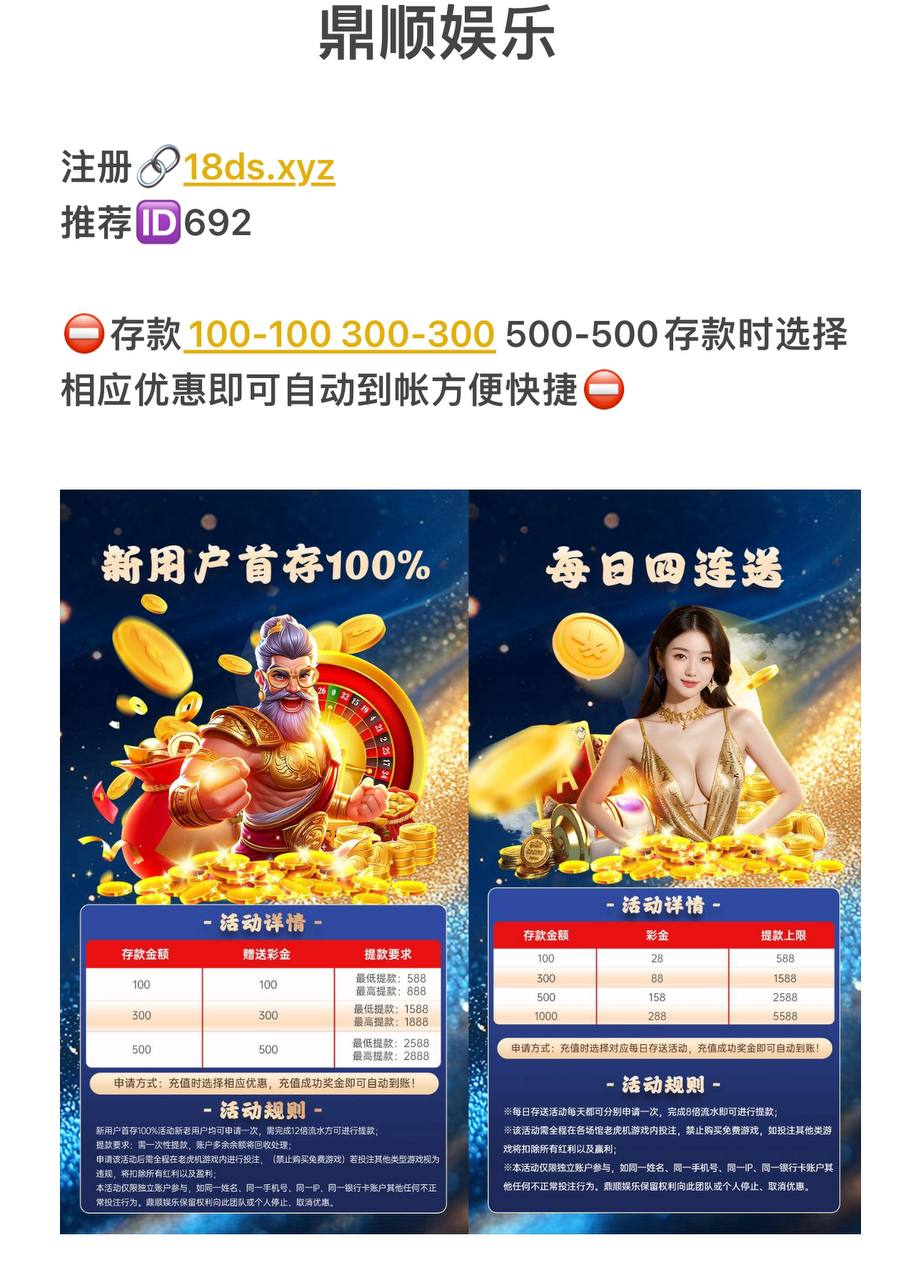Open the 18ds.xyz registration link
Screen dimensions: 921x1280
[x=258, y=167]
